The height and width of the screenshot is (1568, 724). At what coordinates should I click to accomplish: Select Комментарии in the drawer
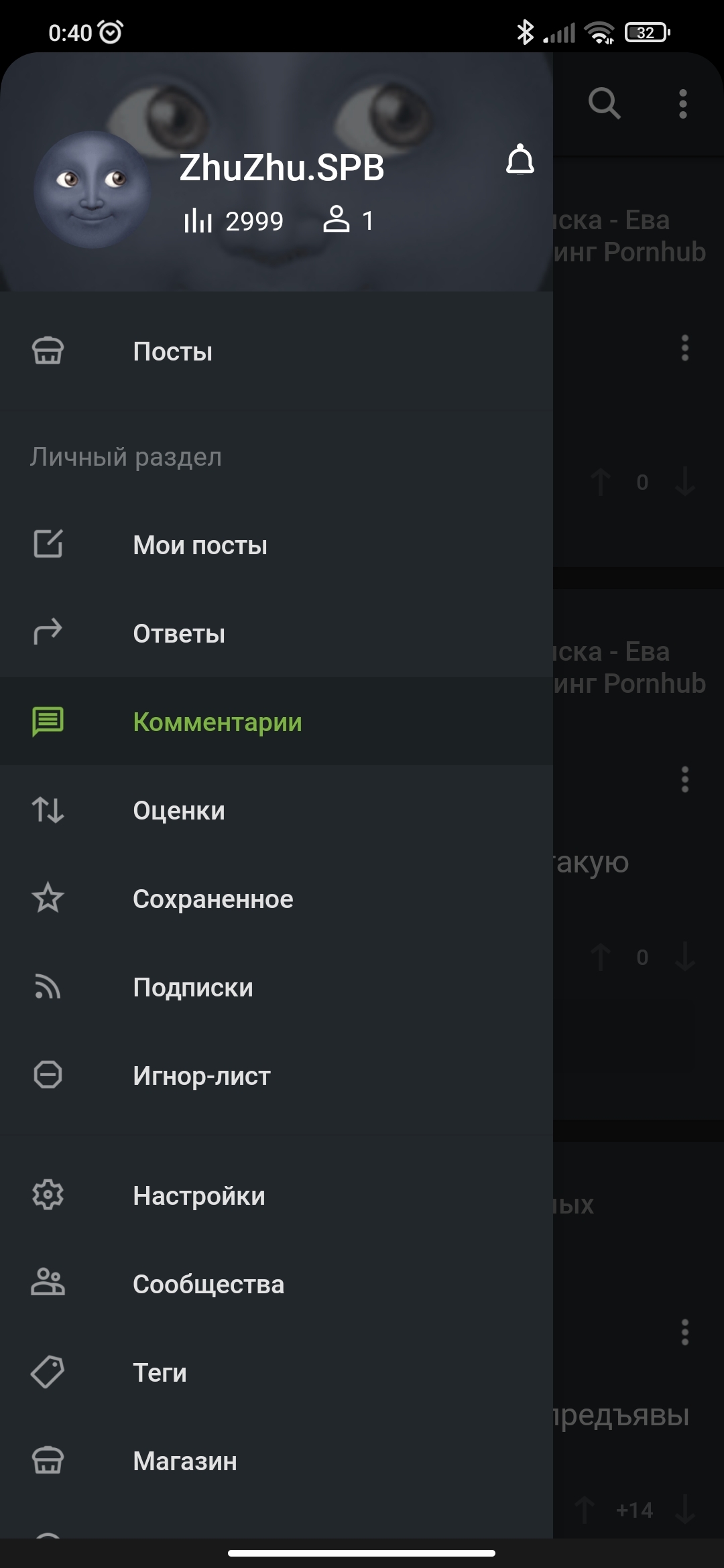point(276,722)
